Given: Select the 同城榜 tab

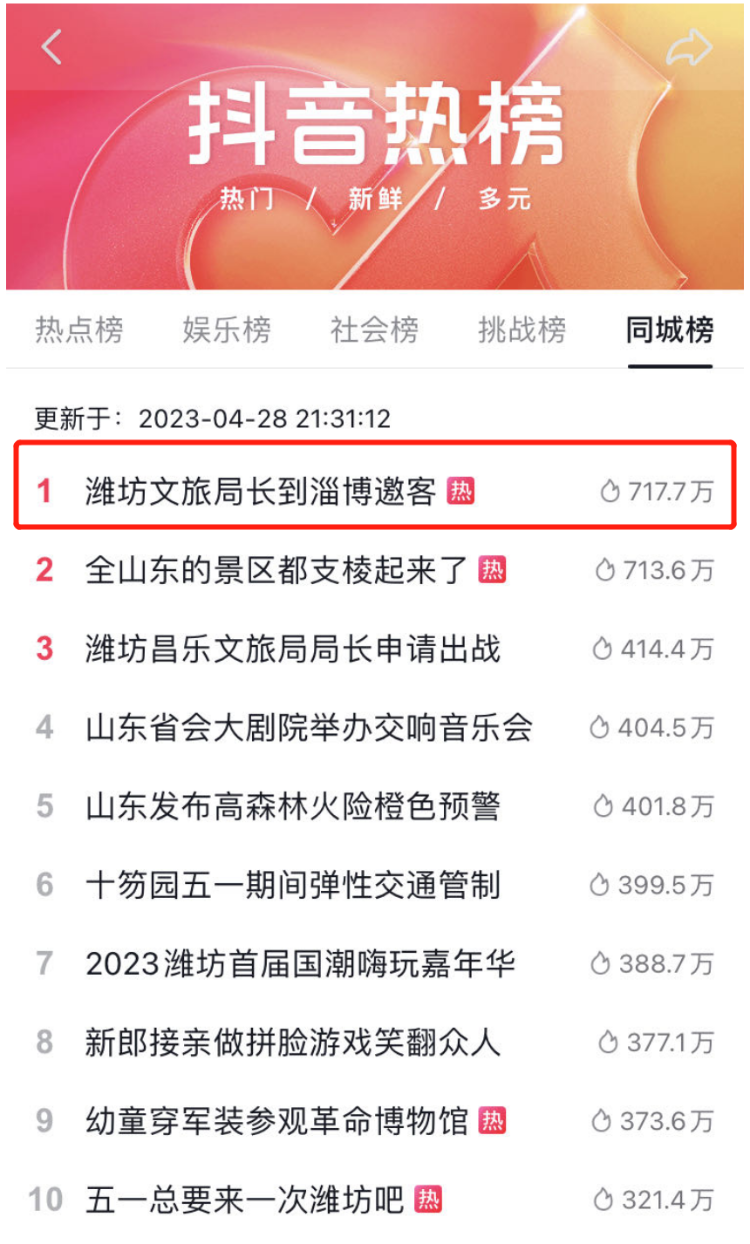Looking at the screenshot, I should pos(670,330).
